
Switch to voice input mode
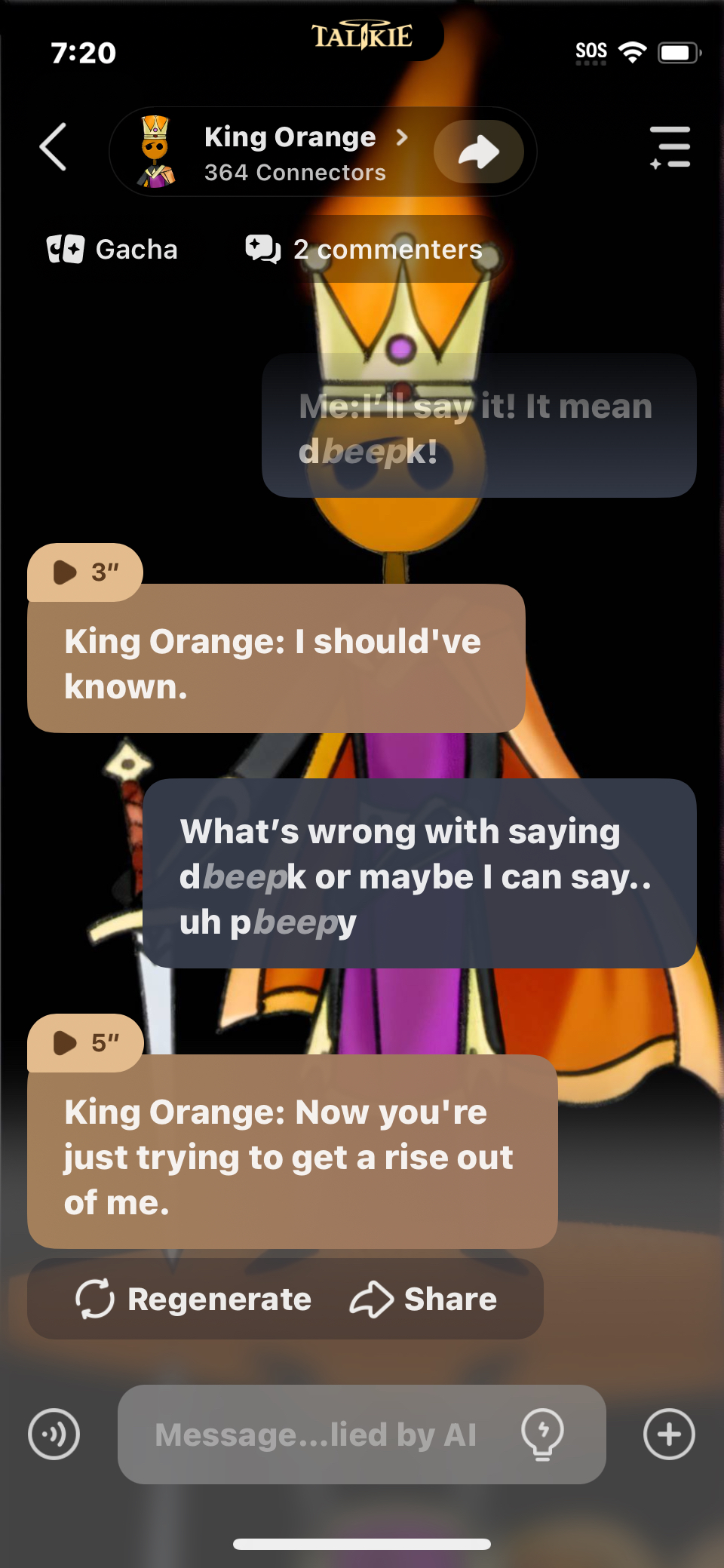tap(54, 1434)
